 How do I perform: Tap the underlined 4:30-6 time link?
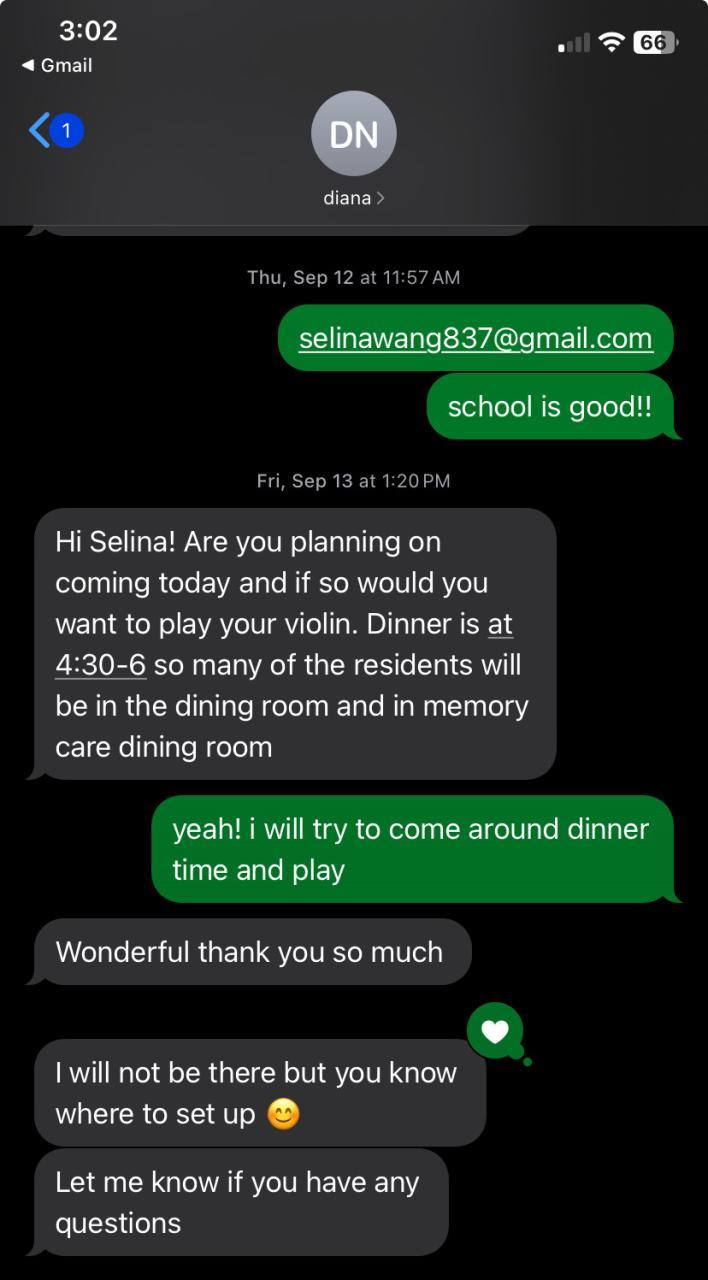coord(100,665)
